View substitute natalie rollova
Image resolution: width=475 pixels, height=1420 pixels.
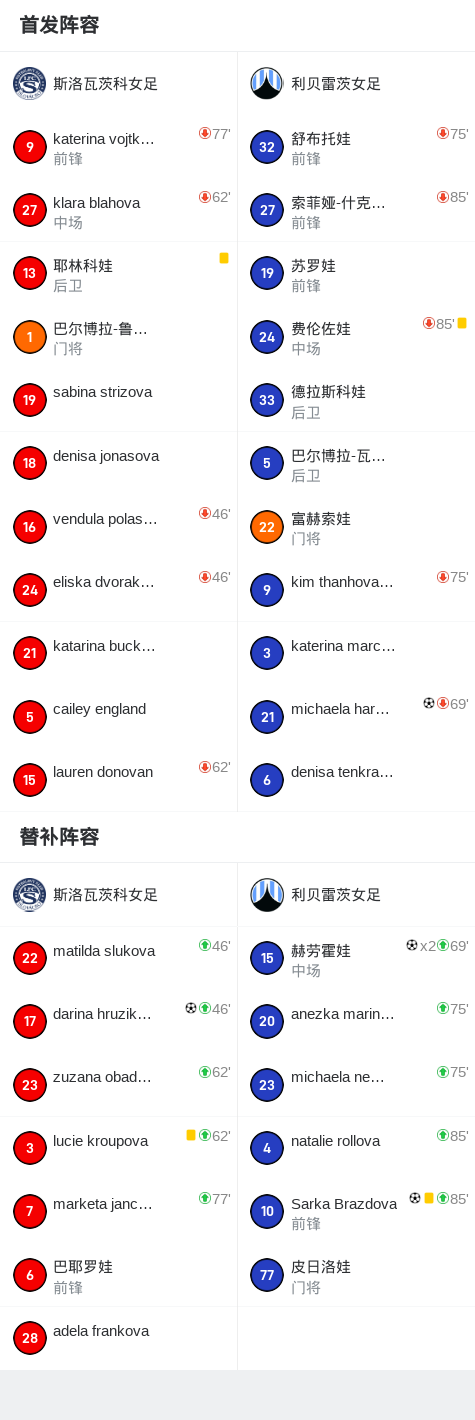pyautogui.click(x=356, y=1148)
